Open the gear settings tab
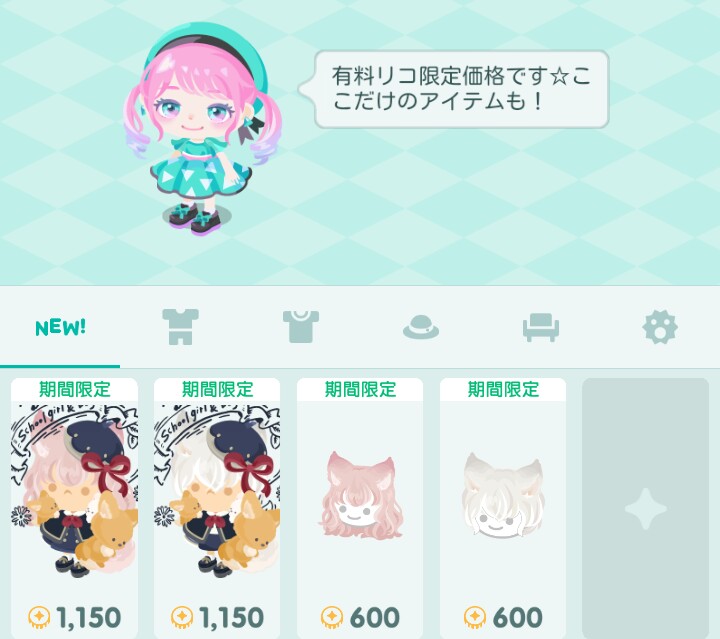720x639 pixels. point(660,327)
